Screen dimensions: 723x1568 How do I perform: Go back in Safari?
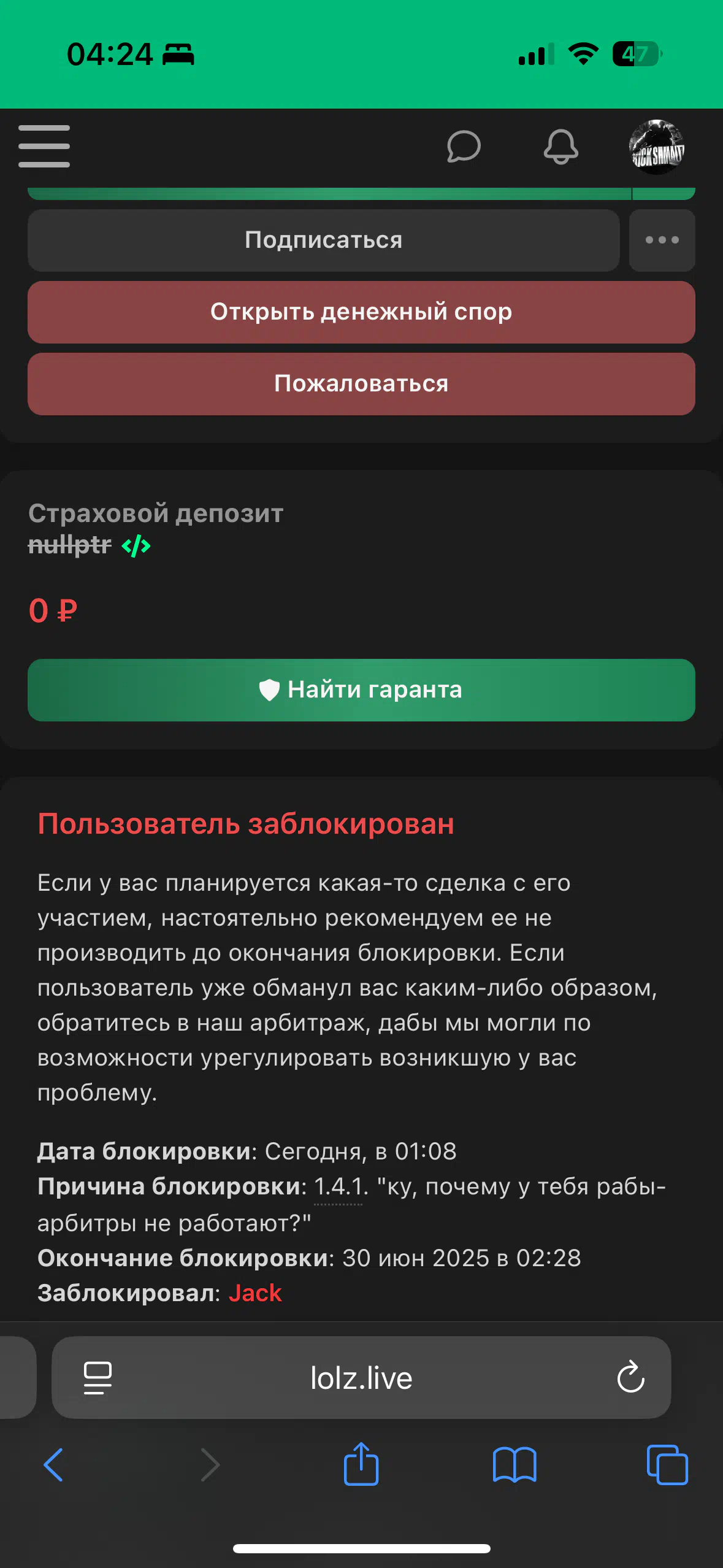[x=53, y=1465]
